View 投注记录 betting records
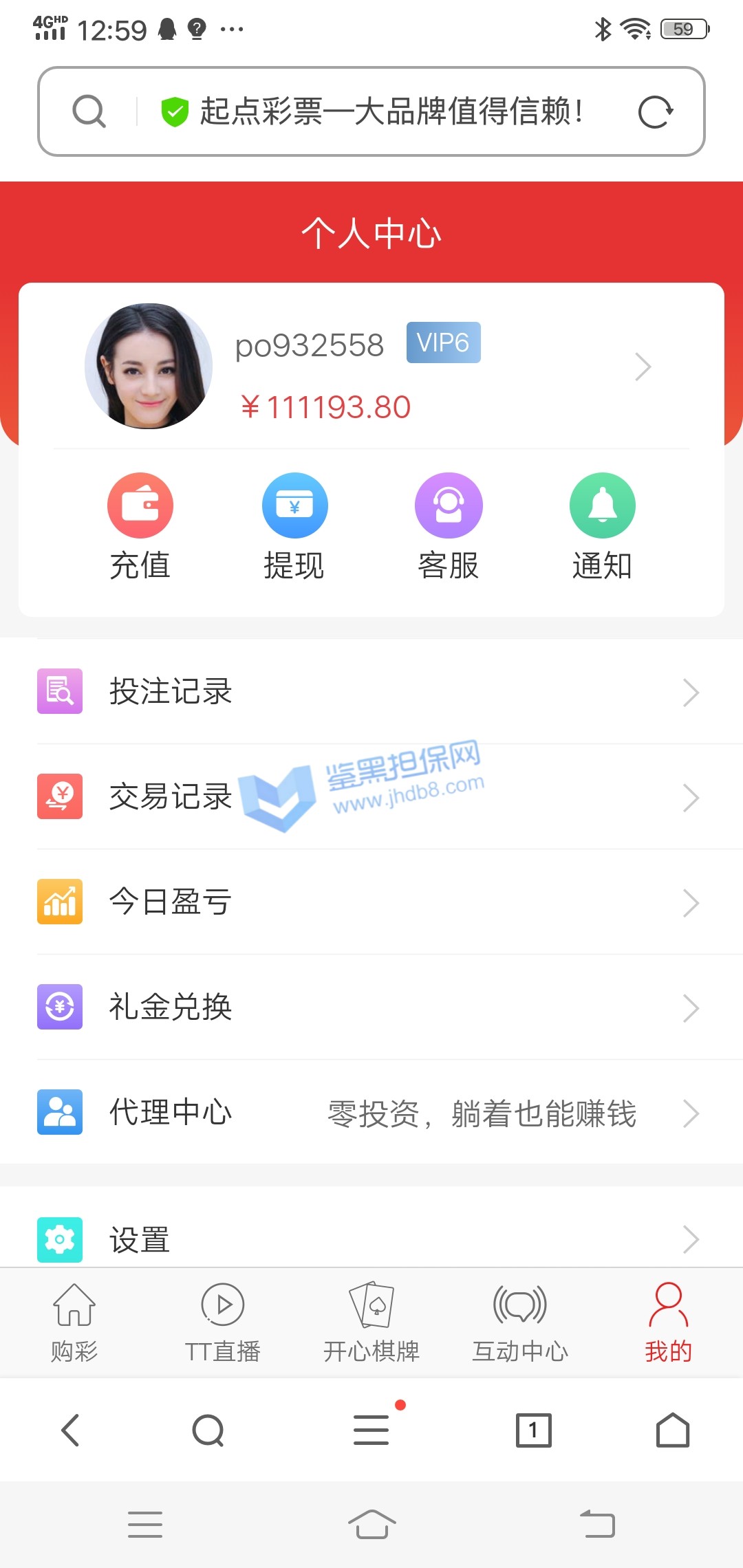Viewport: 743px width, 1568px height. tap(371, 692)
